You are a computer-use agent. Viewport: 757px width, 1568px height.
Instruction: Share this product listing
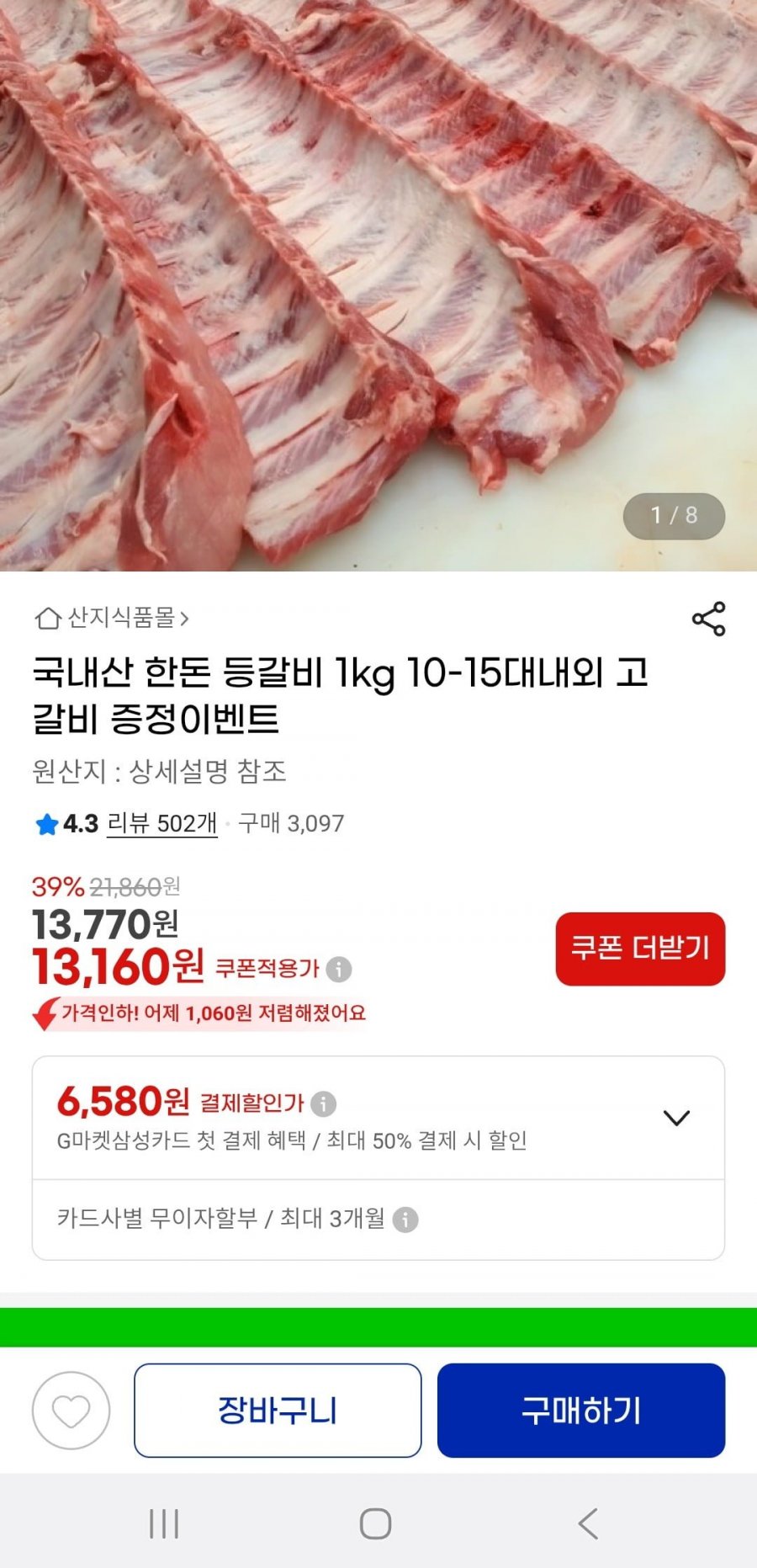pos(708,619)
